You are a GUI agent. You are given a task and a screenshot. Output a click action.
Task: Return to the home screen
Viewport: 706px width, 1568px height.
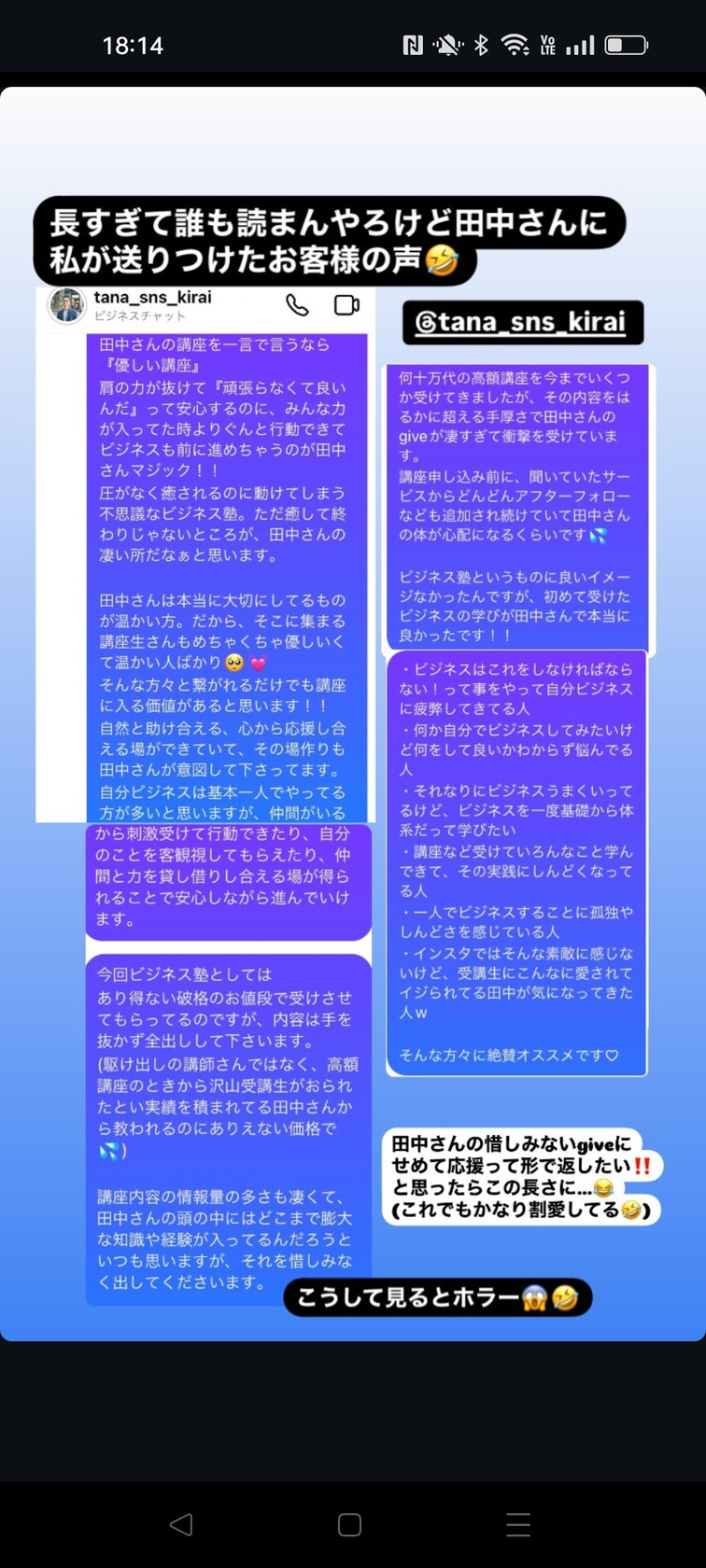tap(350, 1524)
